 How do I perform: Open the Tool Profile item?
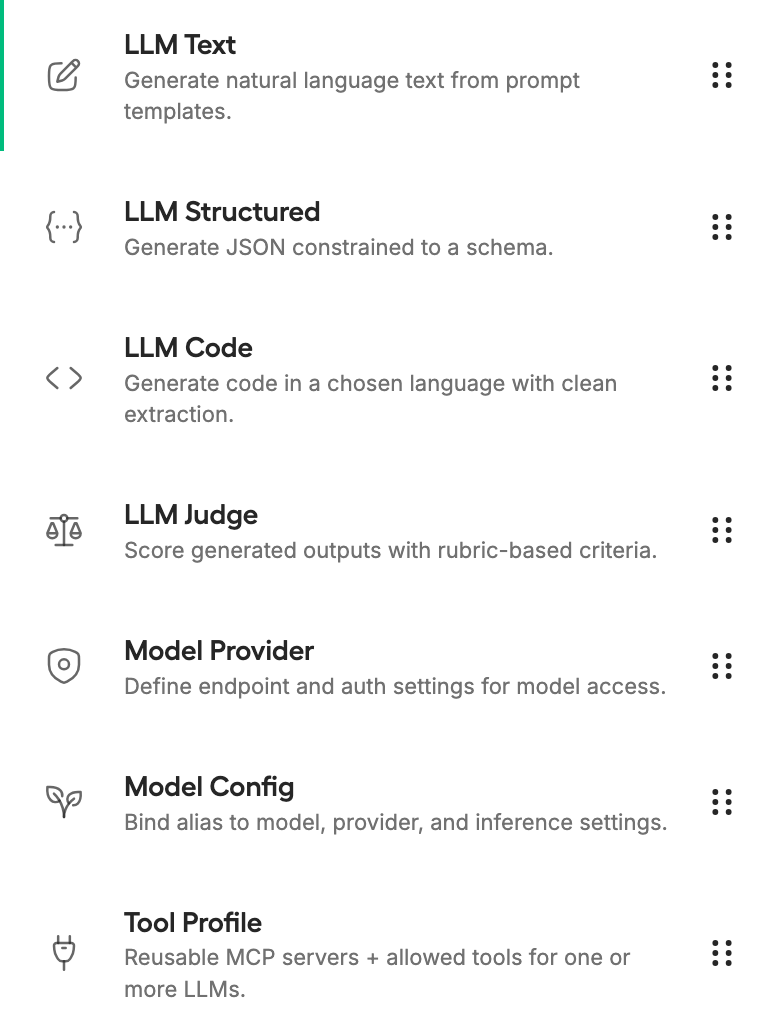tap(193, 923)
